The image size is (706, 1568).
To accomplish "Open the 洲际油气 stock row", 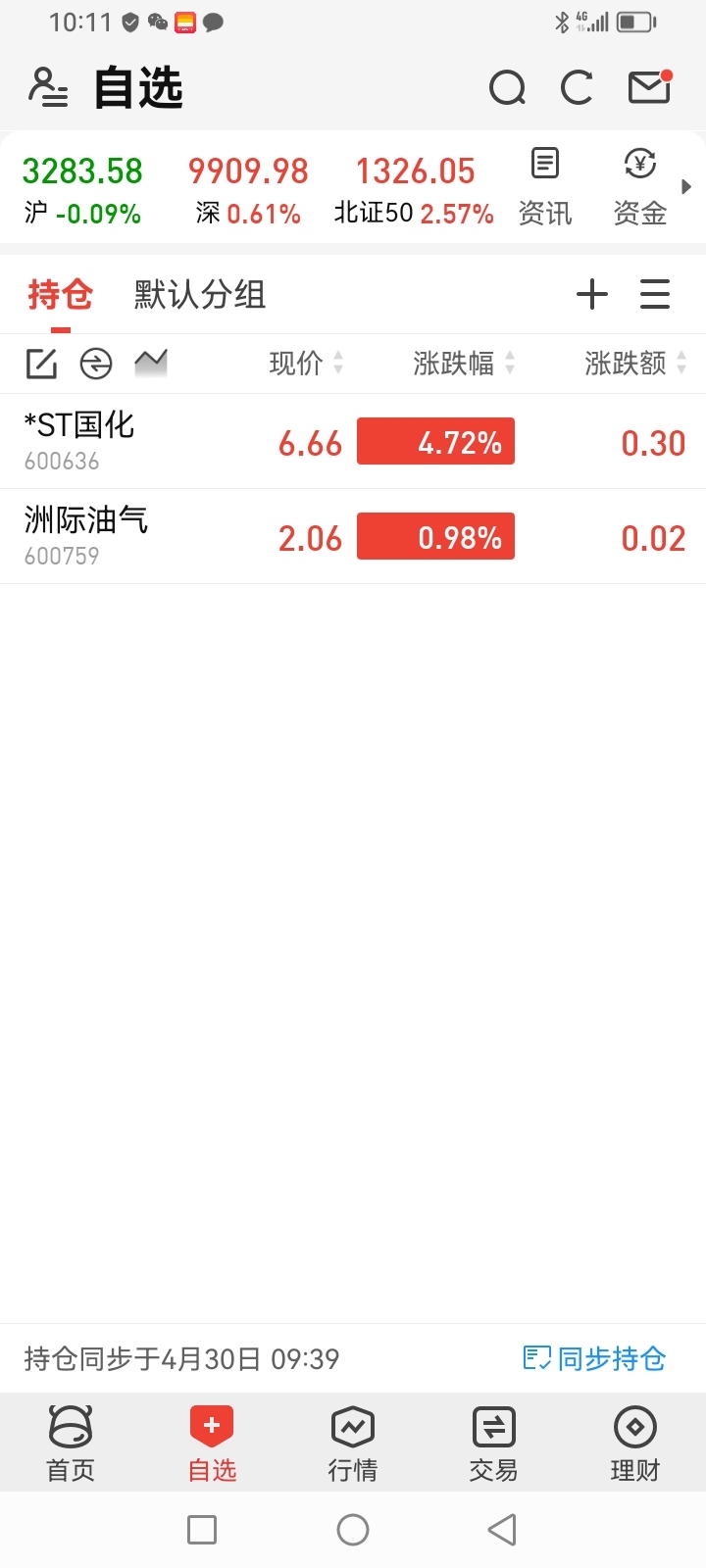I will point(353,536).
